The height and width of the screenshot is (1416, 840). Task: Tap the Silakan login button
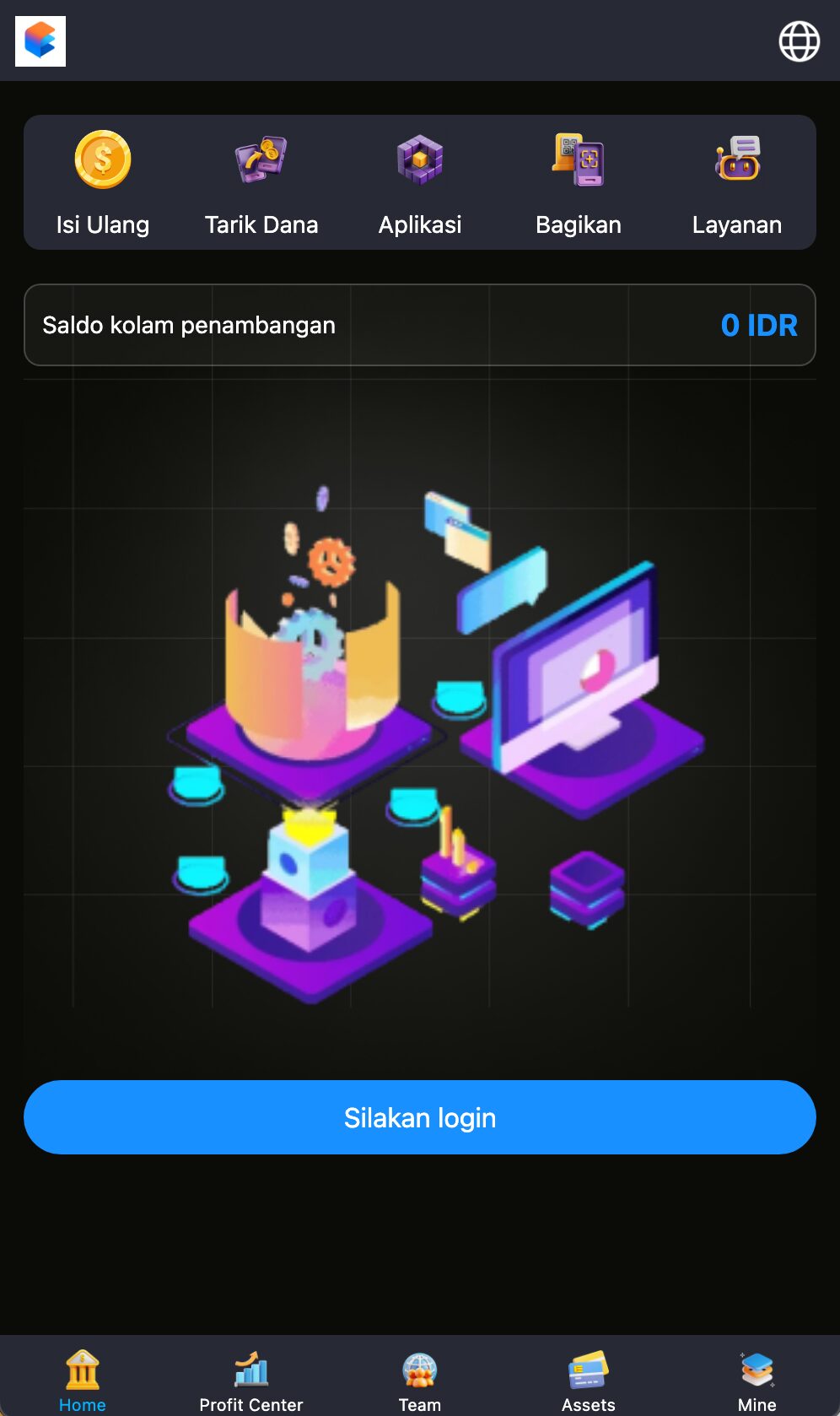tap(420, 1117)
